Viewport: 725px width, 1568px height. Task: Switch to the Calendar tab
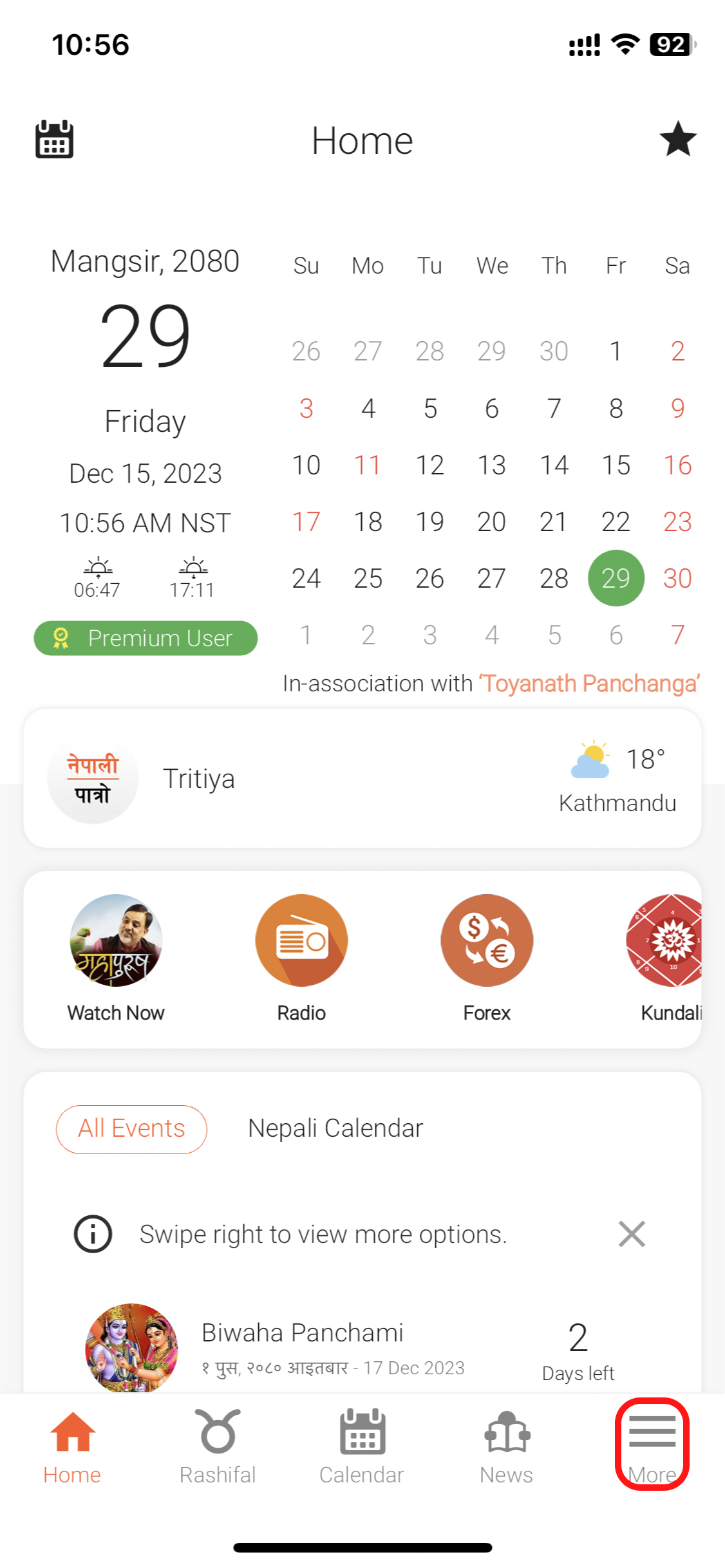pos(362,1446)
